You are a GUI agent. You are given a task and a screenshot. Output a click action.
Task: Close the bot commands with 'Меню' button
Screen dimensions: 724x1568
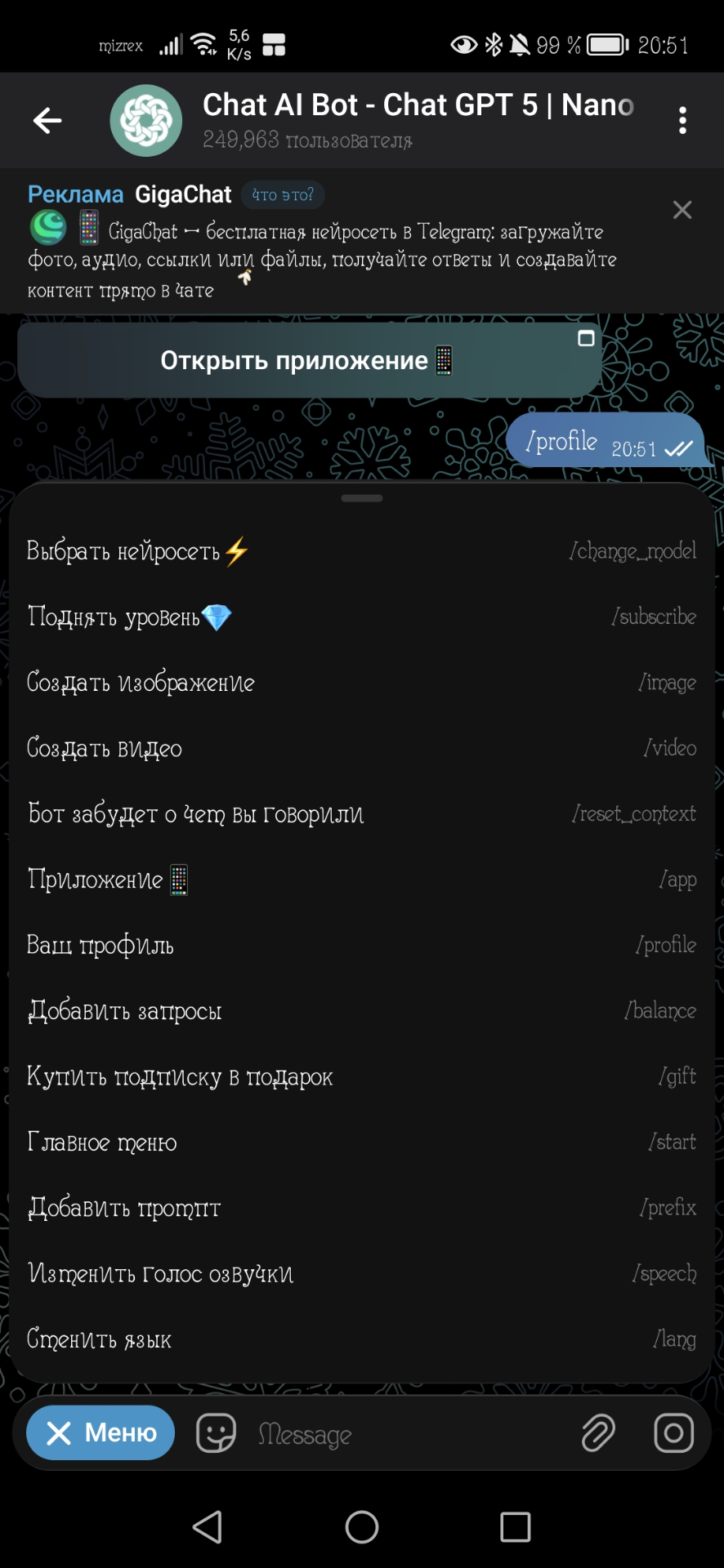101,1432
